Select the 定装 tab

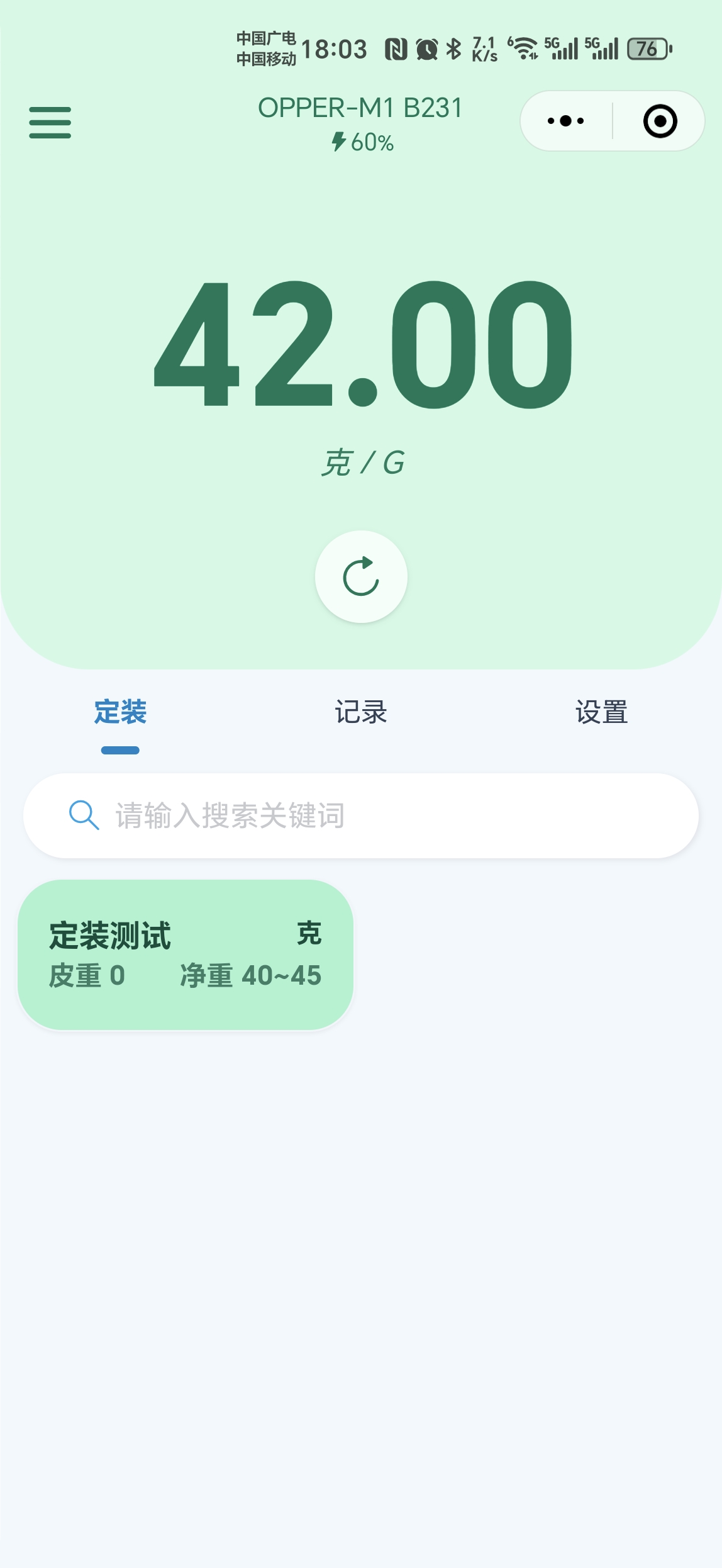(x=120, y=712)
